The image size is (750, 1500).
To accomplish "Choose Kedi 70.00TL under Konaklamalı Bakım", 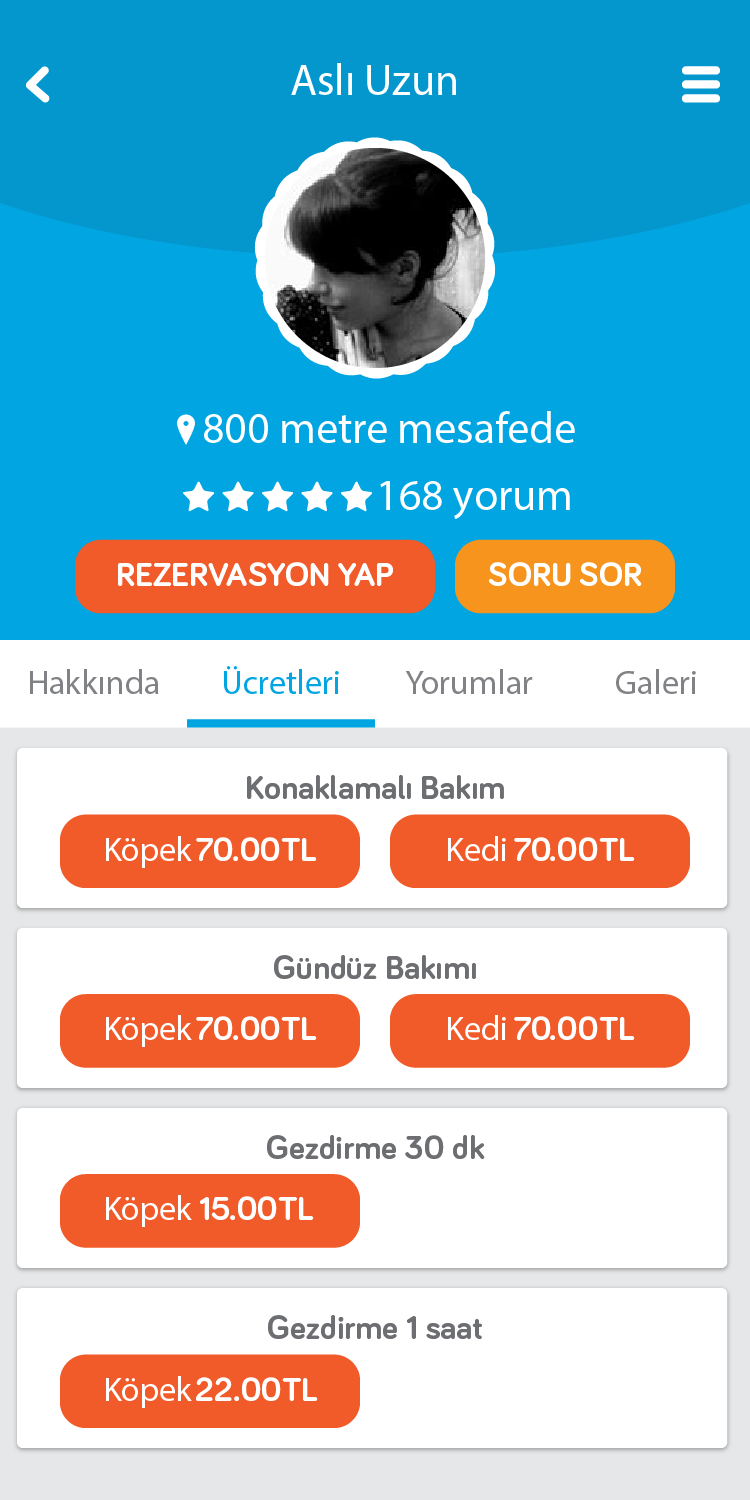I will [x=540, y=851].
